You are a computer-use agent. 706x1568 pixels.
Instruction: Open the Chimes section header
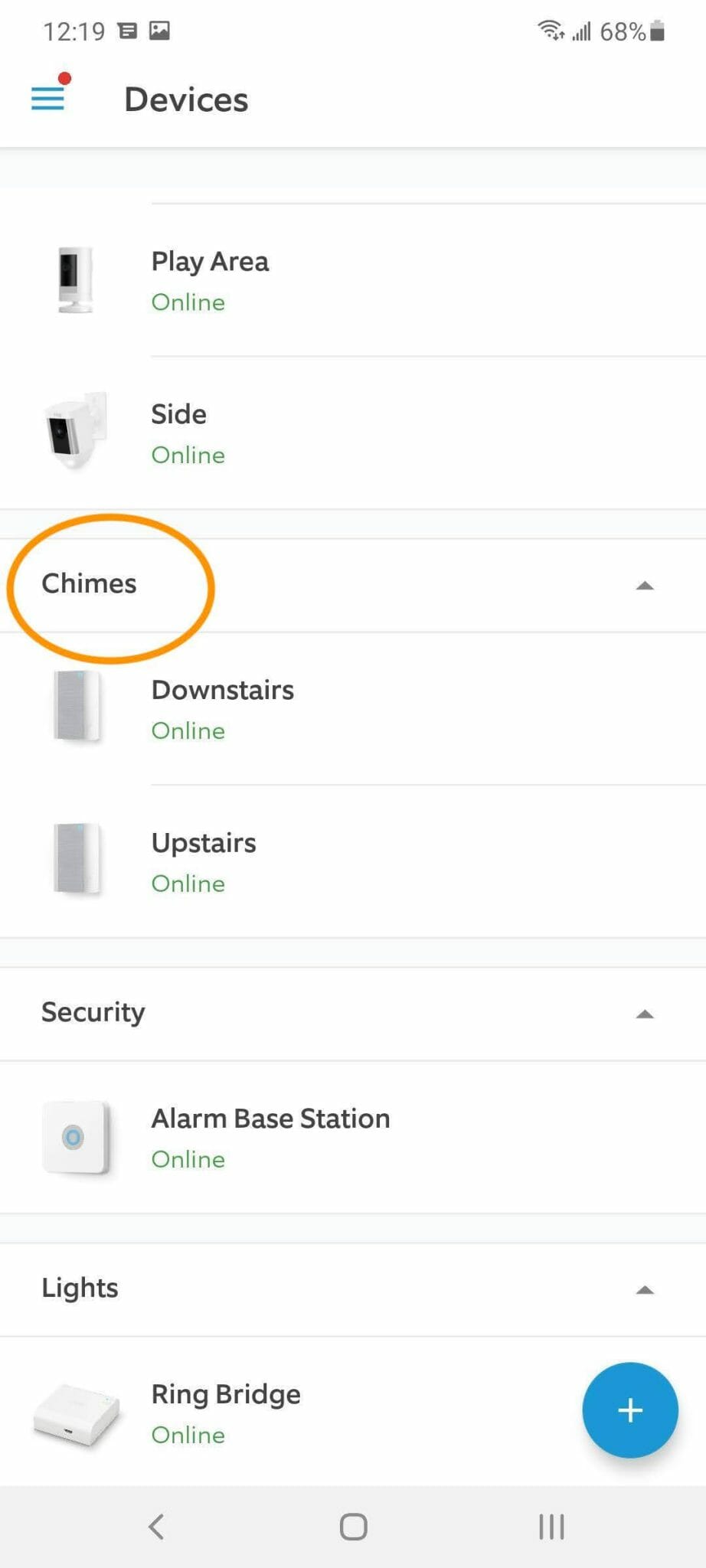89,583
